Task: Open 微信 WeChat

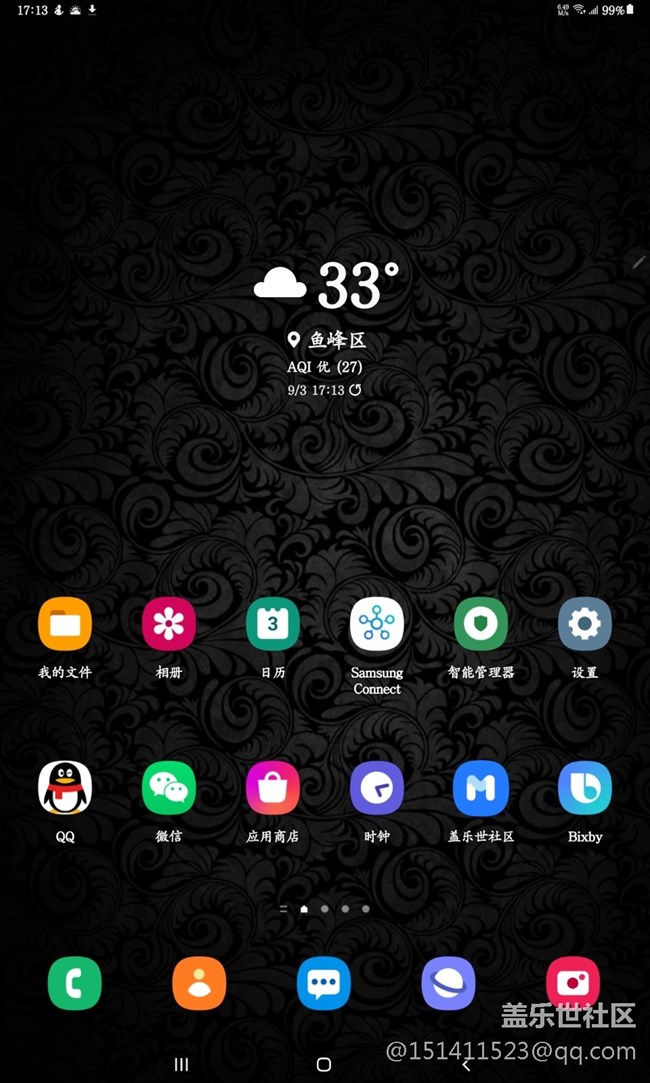Action: click(x=169, y=788)
